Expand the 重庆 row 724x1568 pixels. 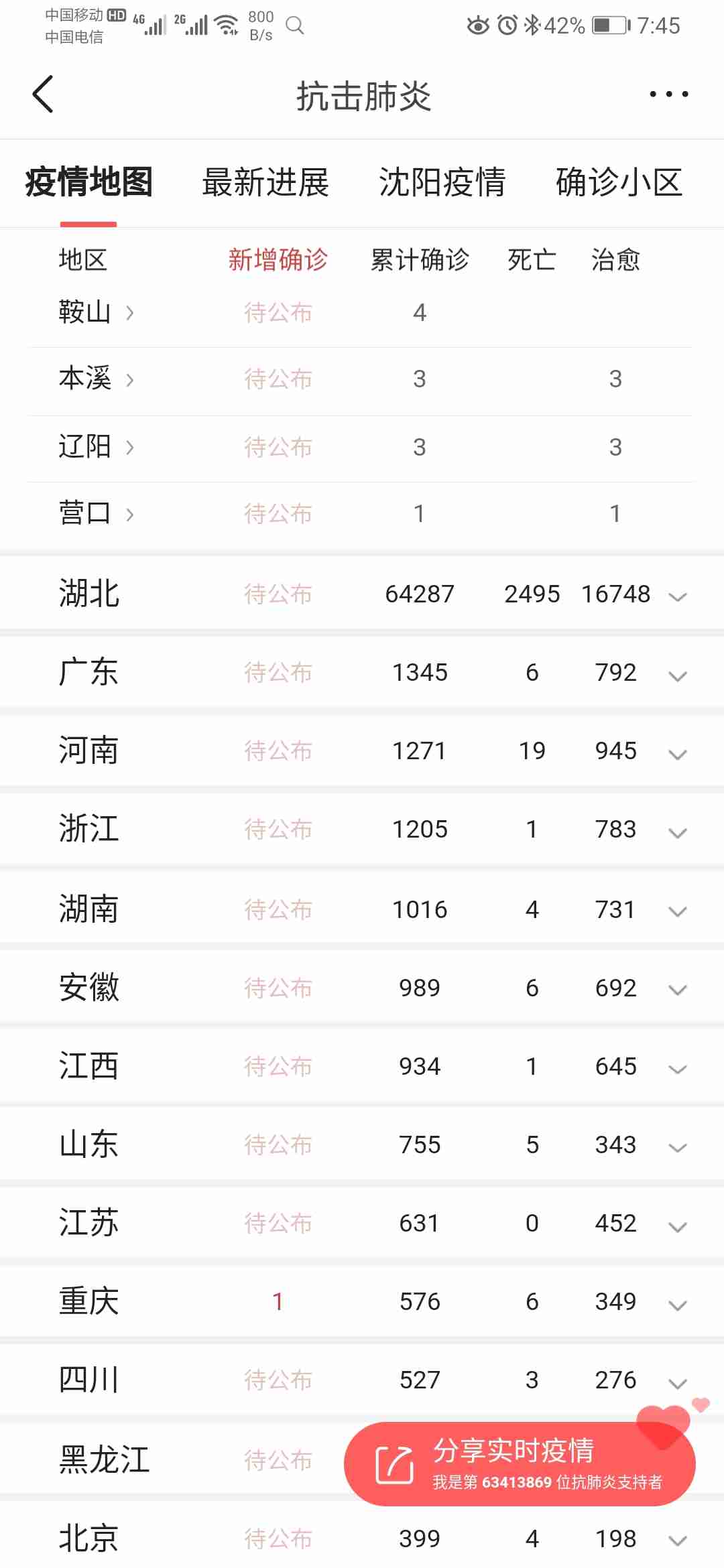(678, 1304)
